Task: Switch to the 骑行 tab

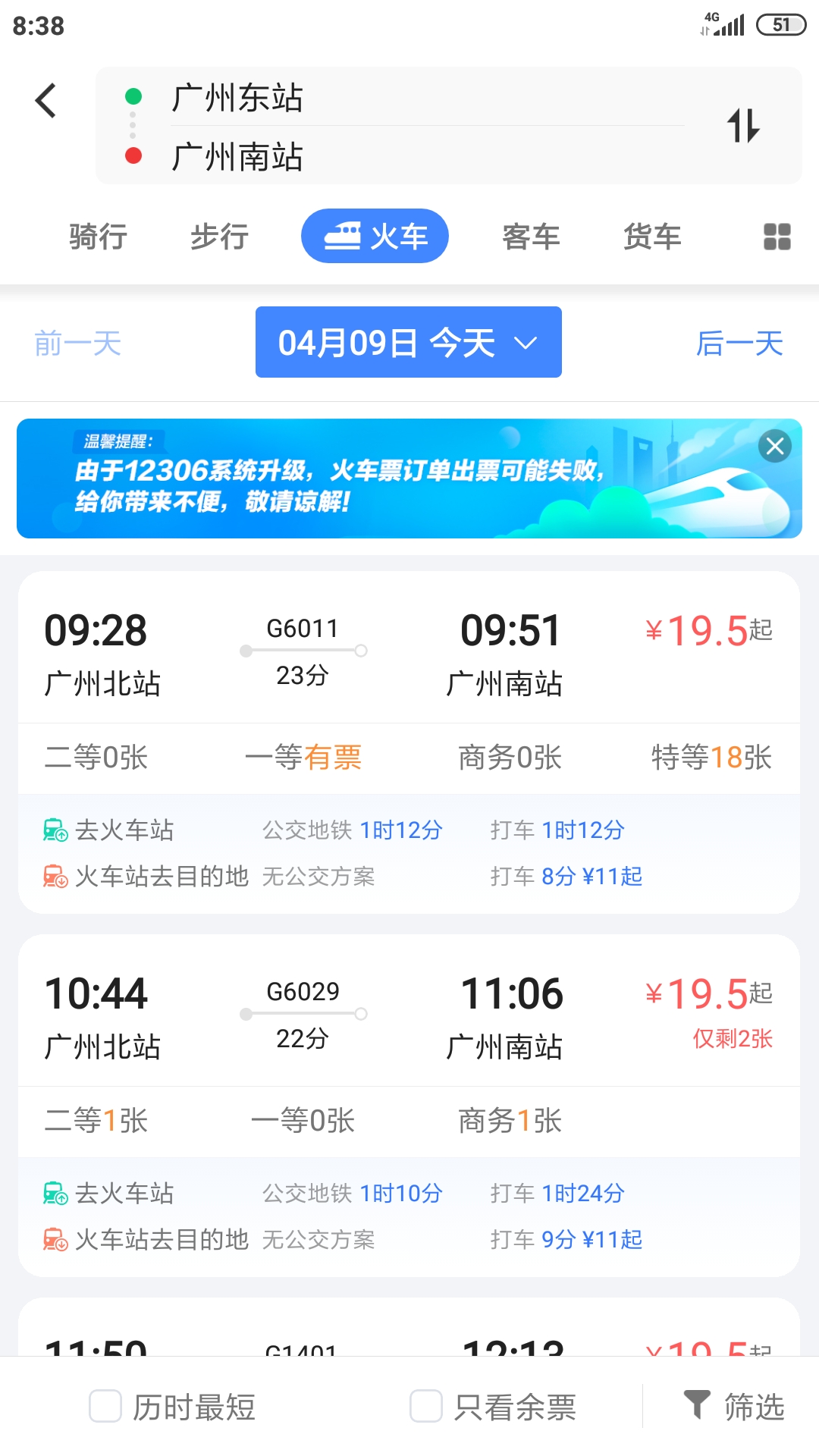Action: point(98,237)
